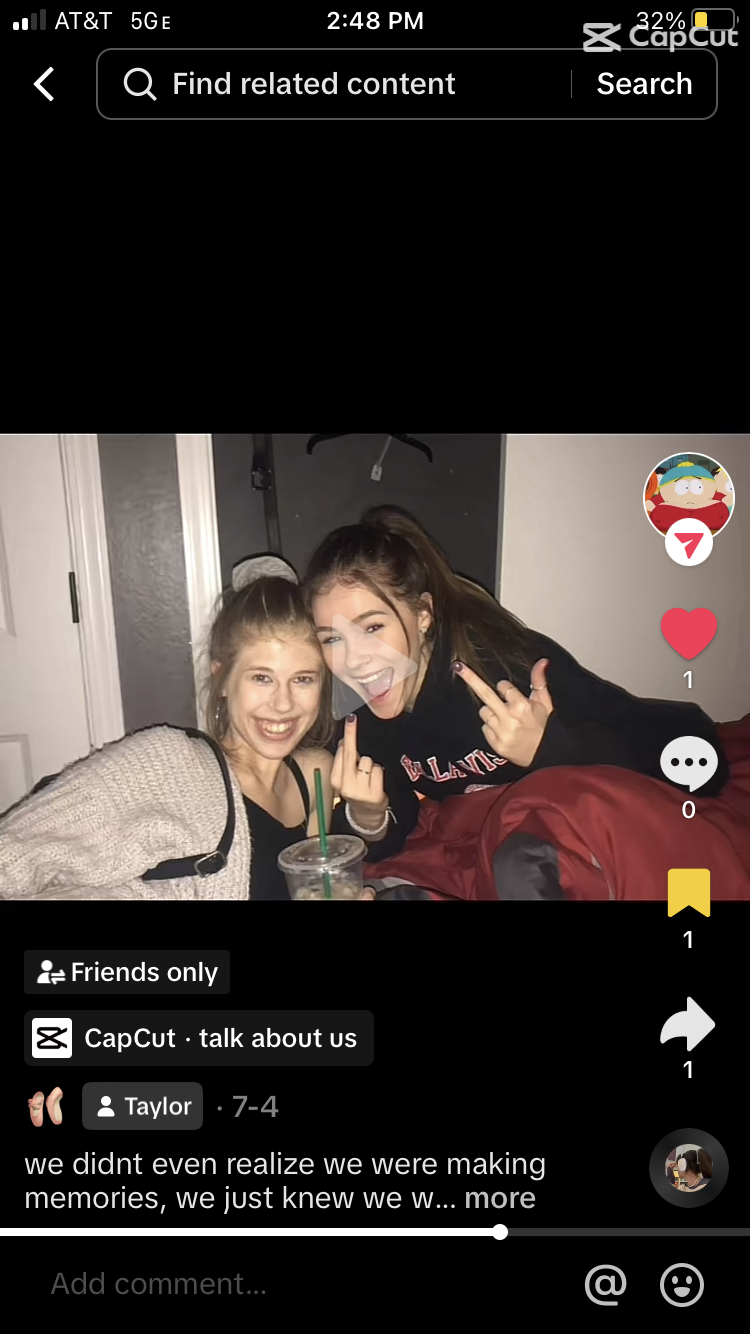Go back with the top-left arrow
Screen dimensions: 750x1334
pos(44,84)
